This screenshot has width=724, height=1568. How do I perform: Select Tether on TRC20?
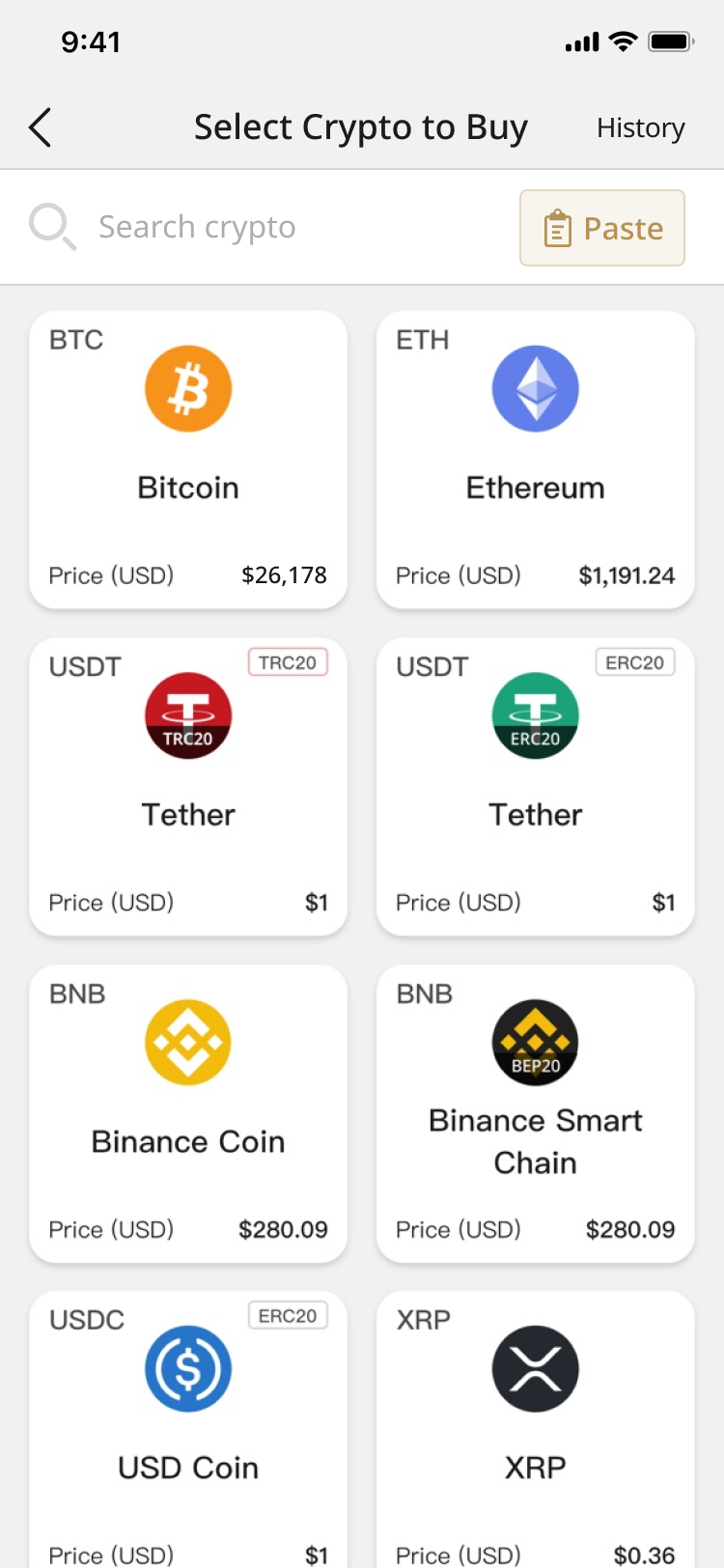coord(188,787)
